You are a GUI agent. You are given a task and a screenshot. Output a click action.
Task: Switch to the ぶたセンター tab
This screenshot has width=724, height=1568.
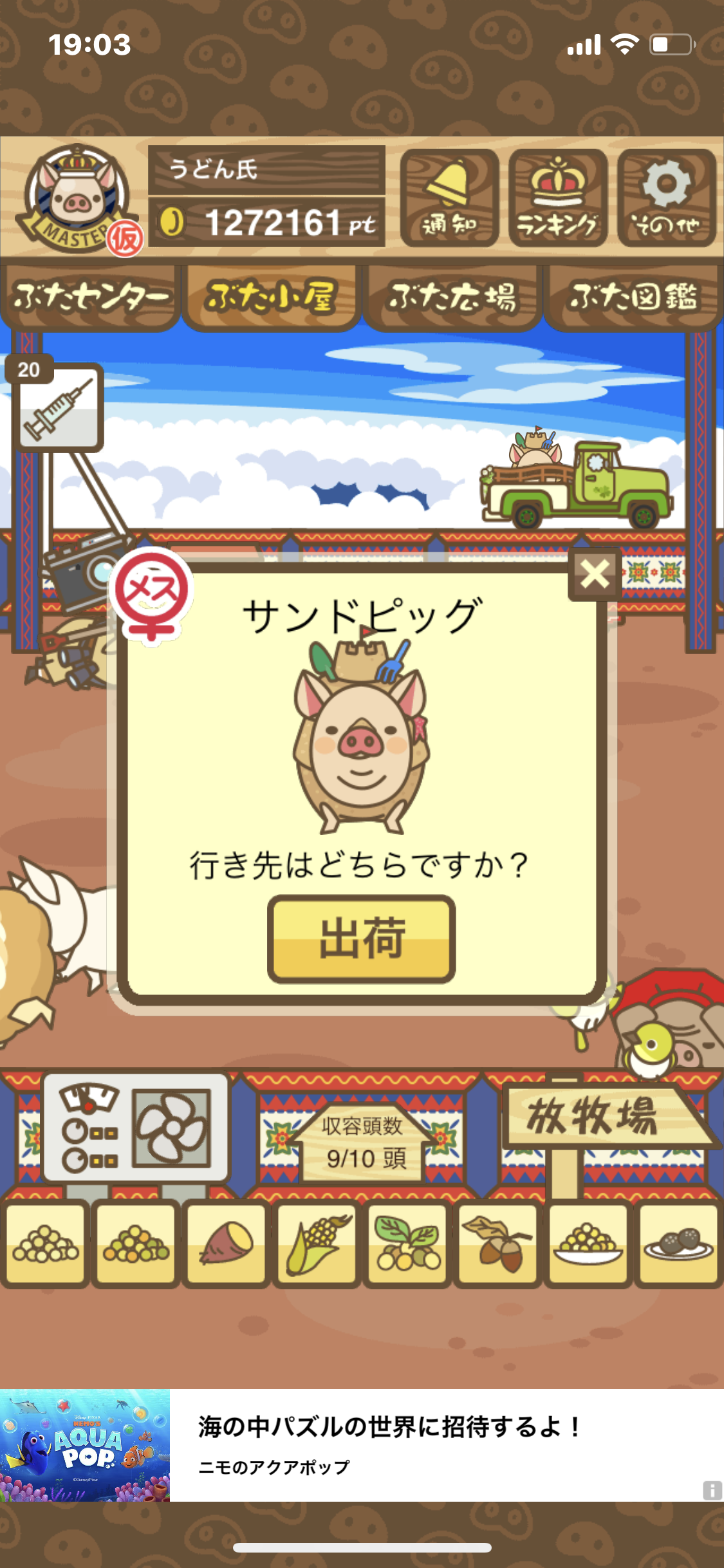pyautogui.click(x=90, y=297)
